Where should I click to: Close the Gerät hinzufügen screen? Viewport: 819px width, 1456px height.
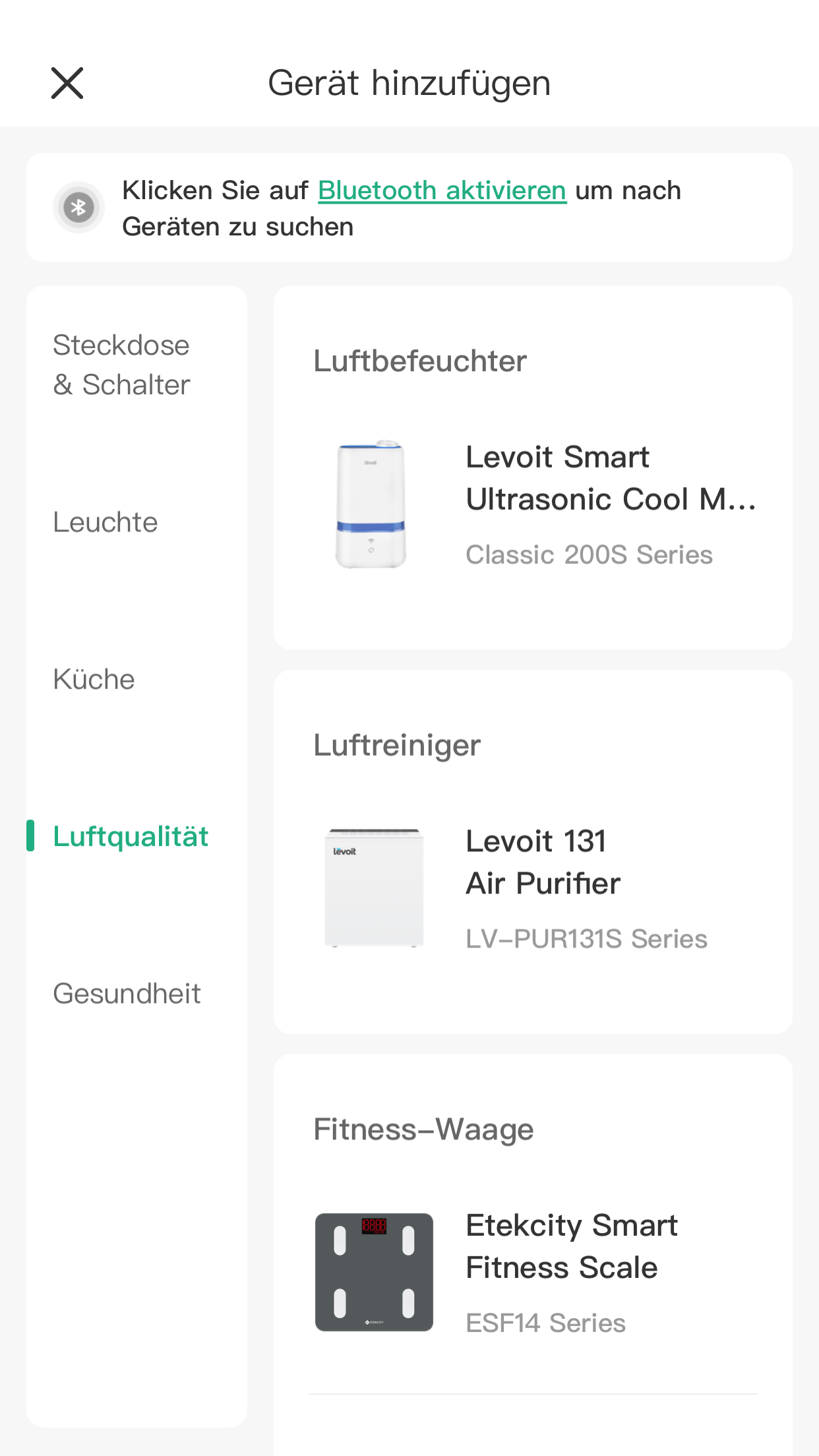(67, 83)
